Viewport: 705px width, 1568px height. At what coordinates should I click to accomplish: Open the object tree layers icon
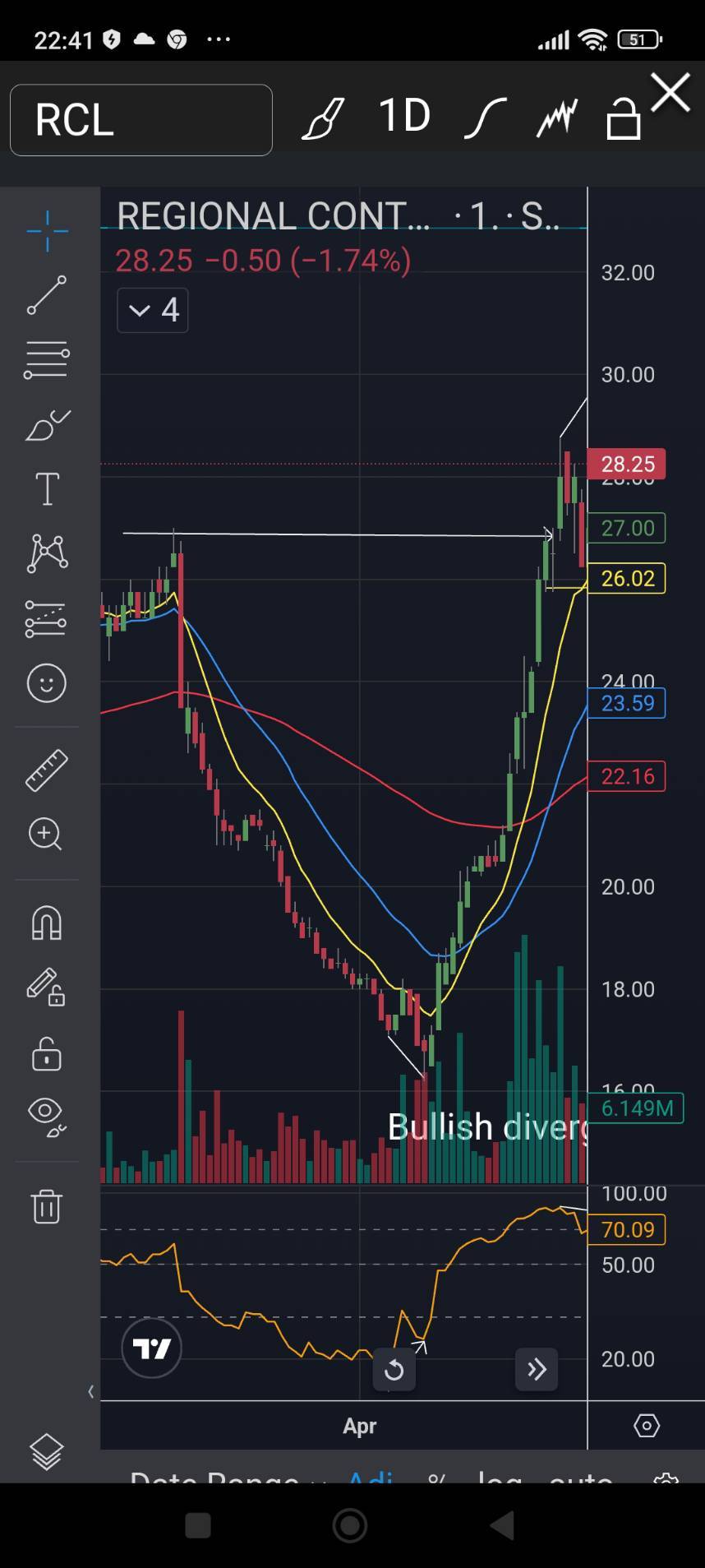click(47, 1451)
